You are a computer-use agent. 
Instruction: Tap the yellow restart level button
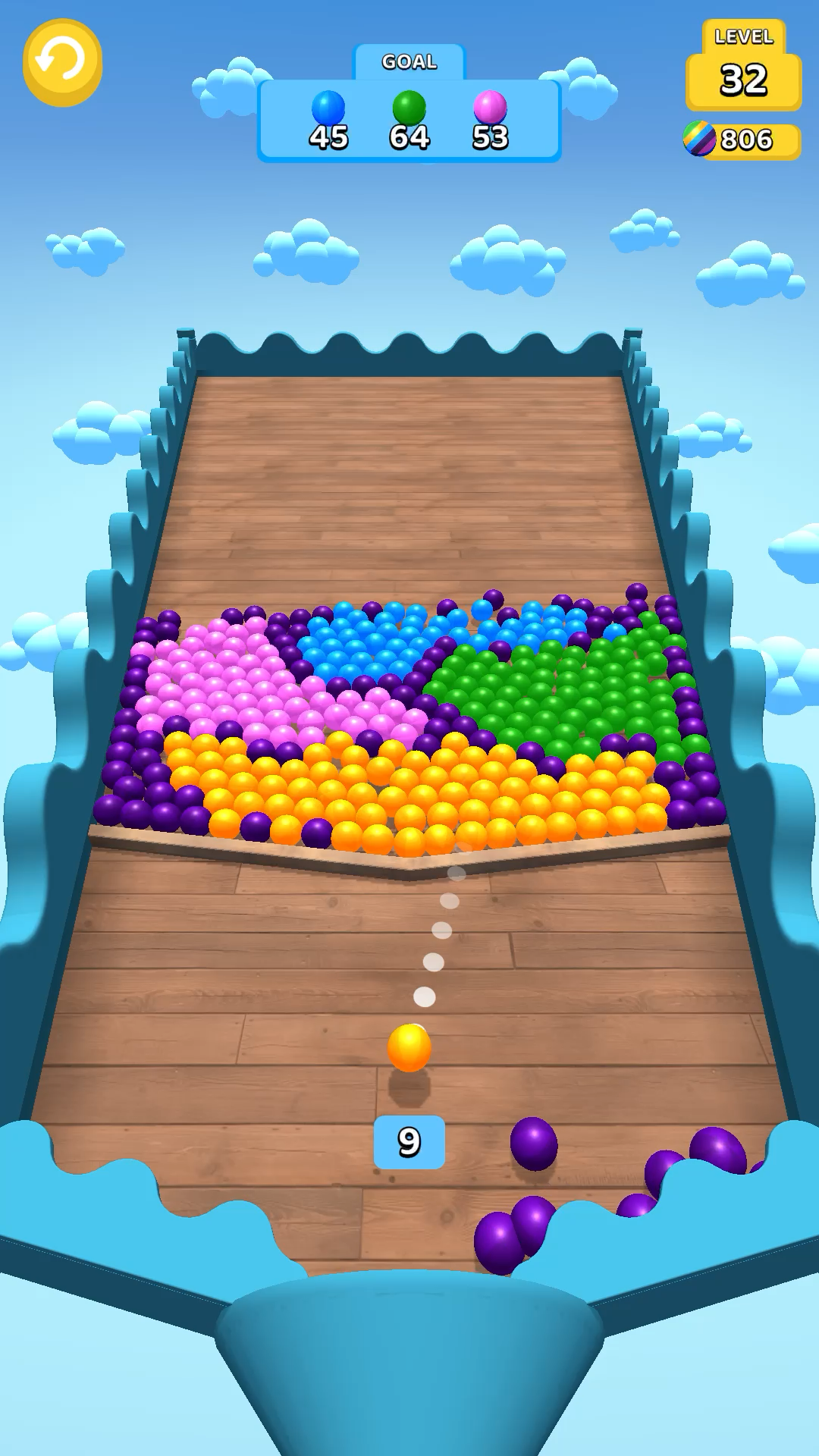click(x=63, y=63)
